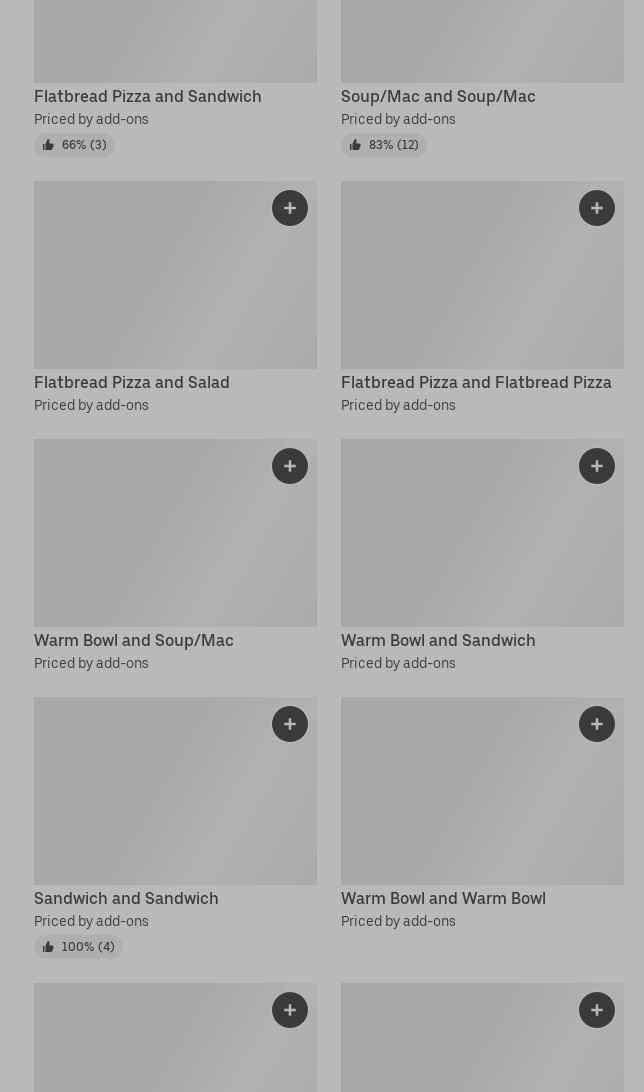View Flatbread Pizza and Salad details

point(131,382)
